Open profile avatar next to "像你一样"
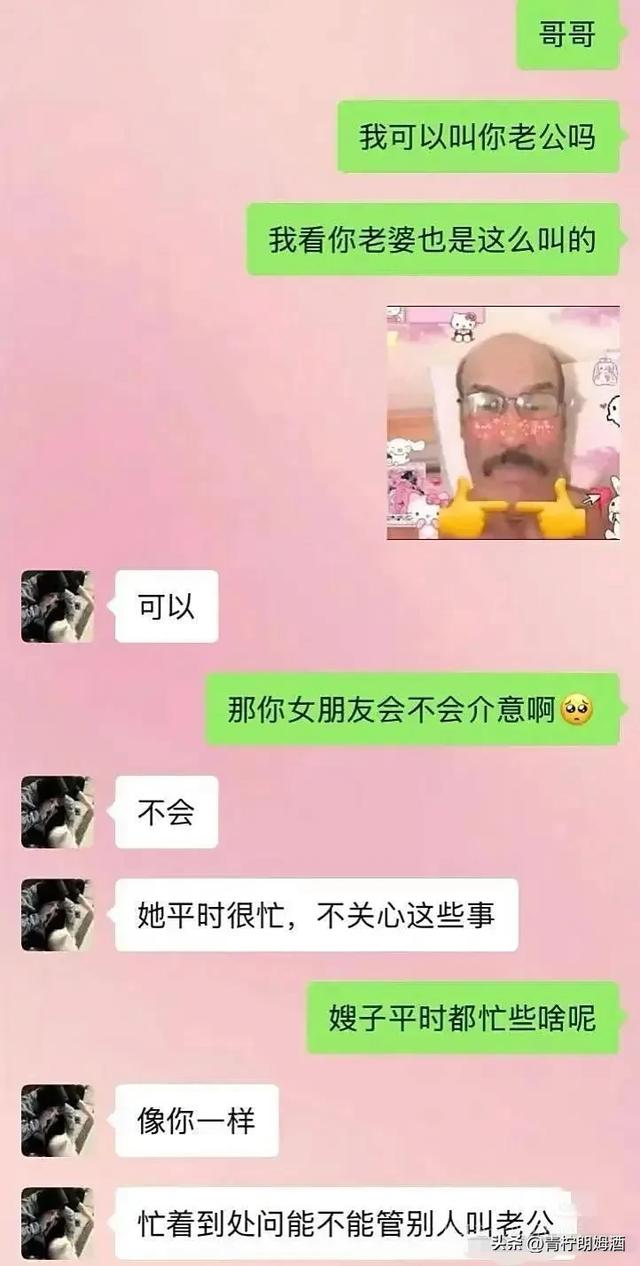 tap(57, 1121)
